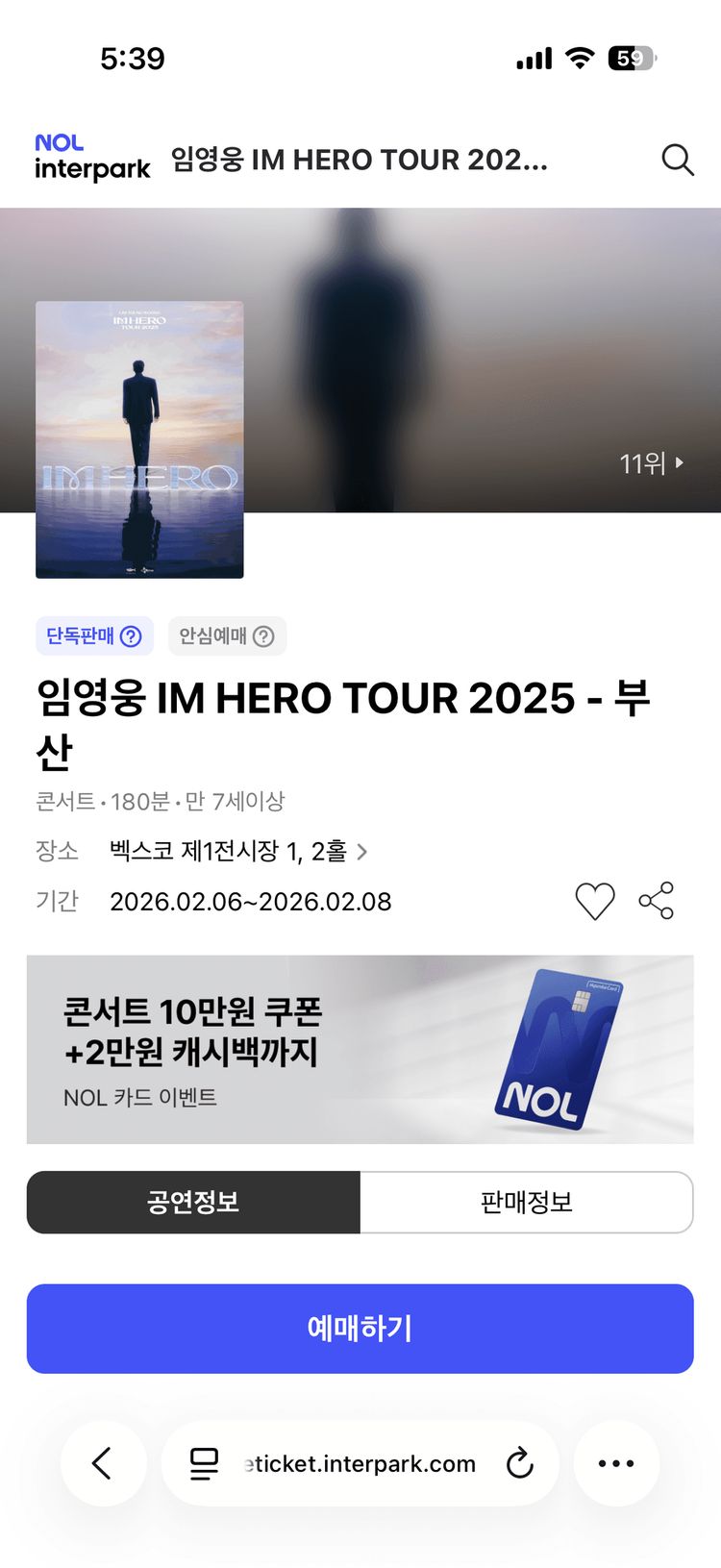Screen dimensions: 721x1568
Task: Tap 예매하기 to book tickets
Action: [x=360, y=1329]
